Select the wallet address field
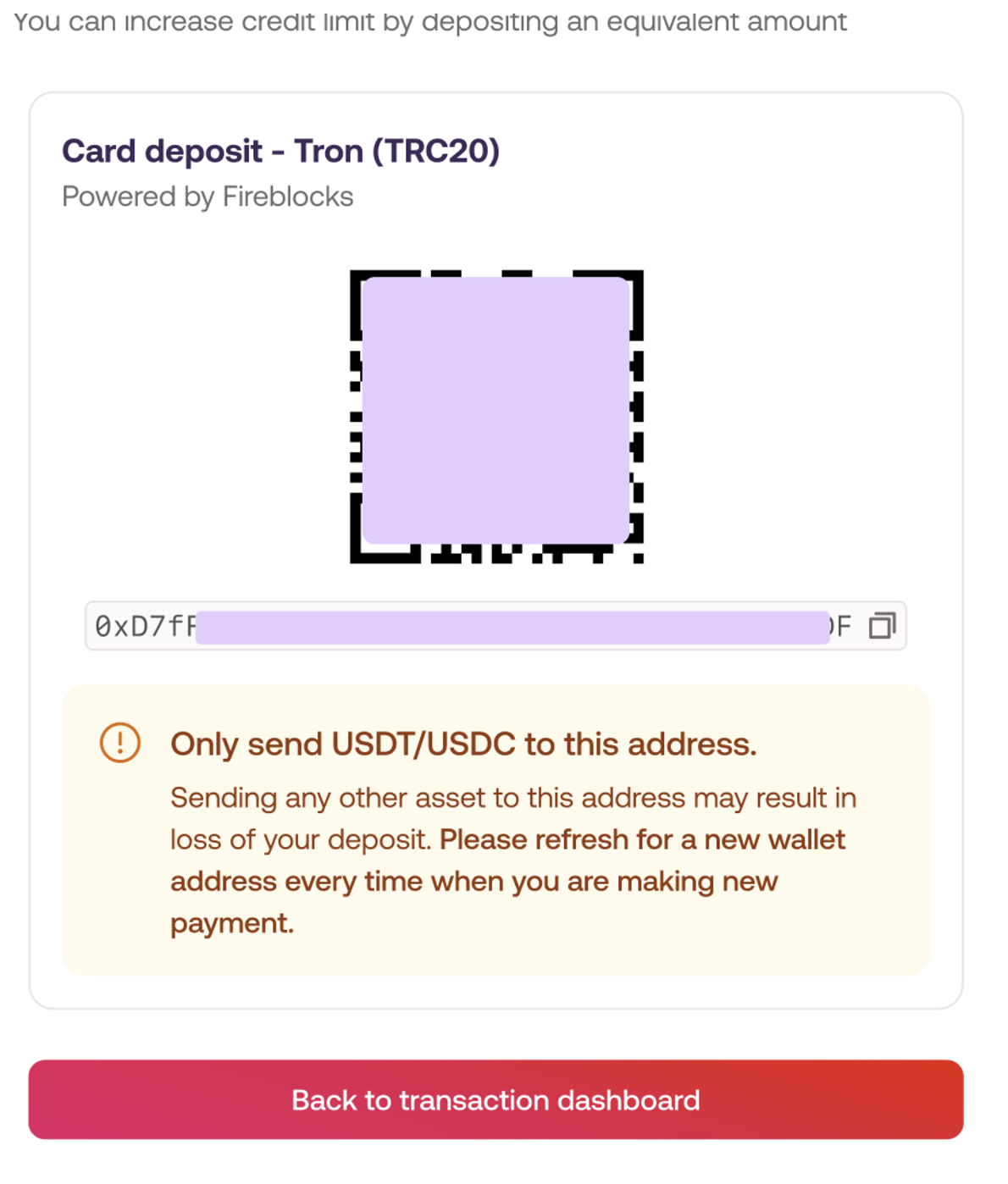Image resolution: width=1008 pixels, height=1184 pixels. pos(474,627)
